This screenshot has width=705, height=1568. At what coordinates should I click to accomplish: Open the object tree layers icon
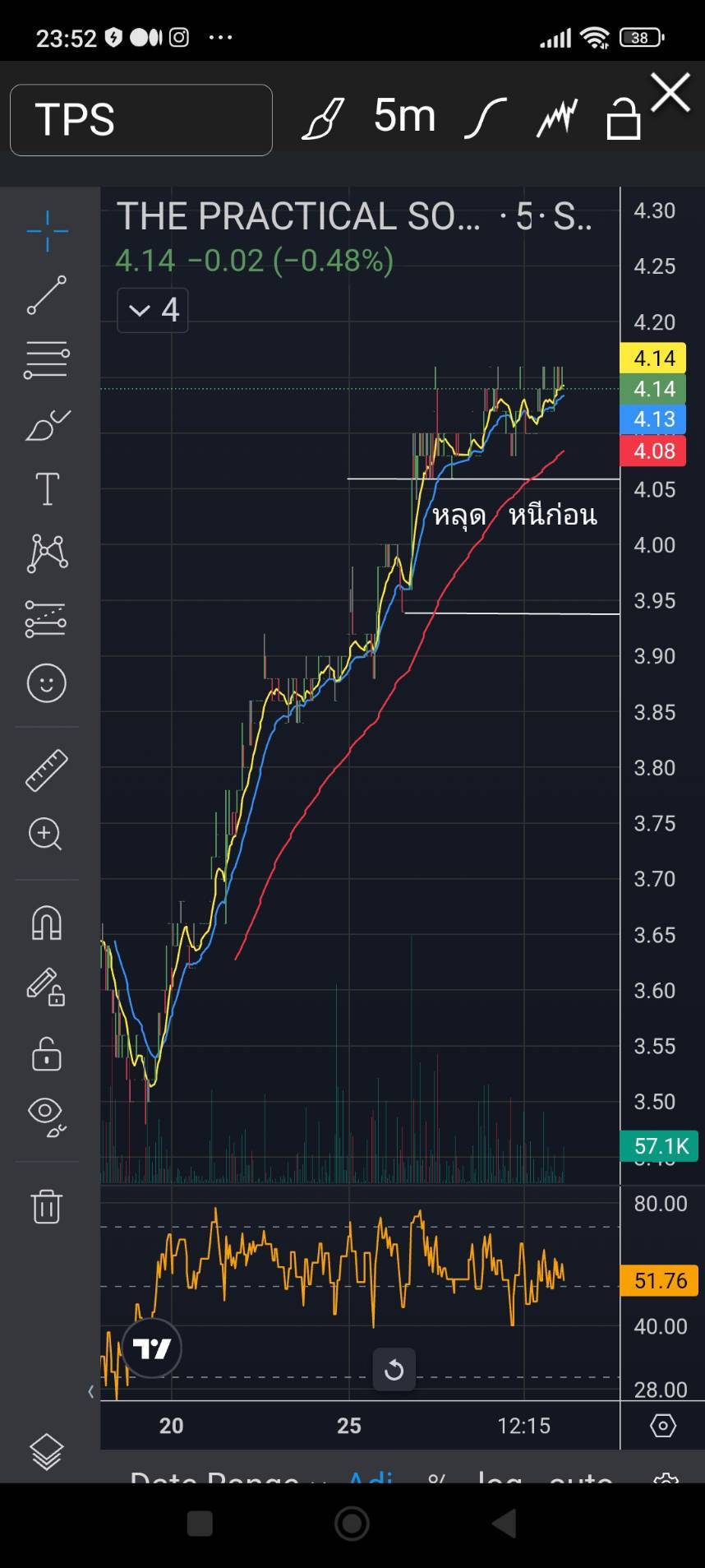click(47, 1451)
